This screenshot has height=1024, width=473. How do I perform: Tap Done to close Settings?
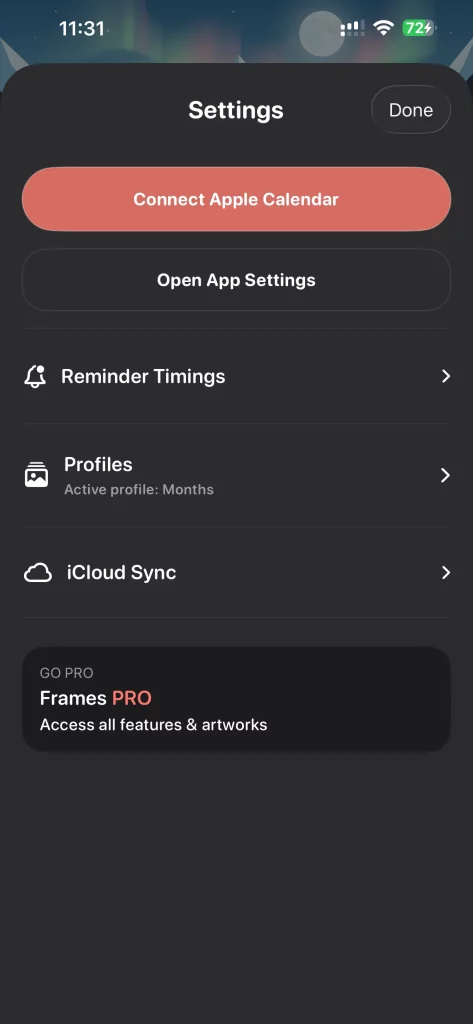[410, 110]
